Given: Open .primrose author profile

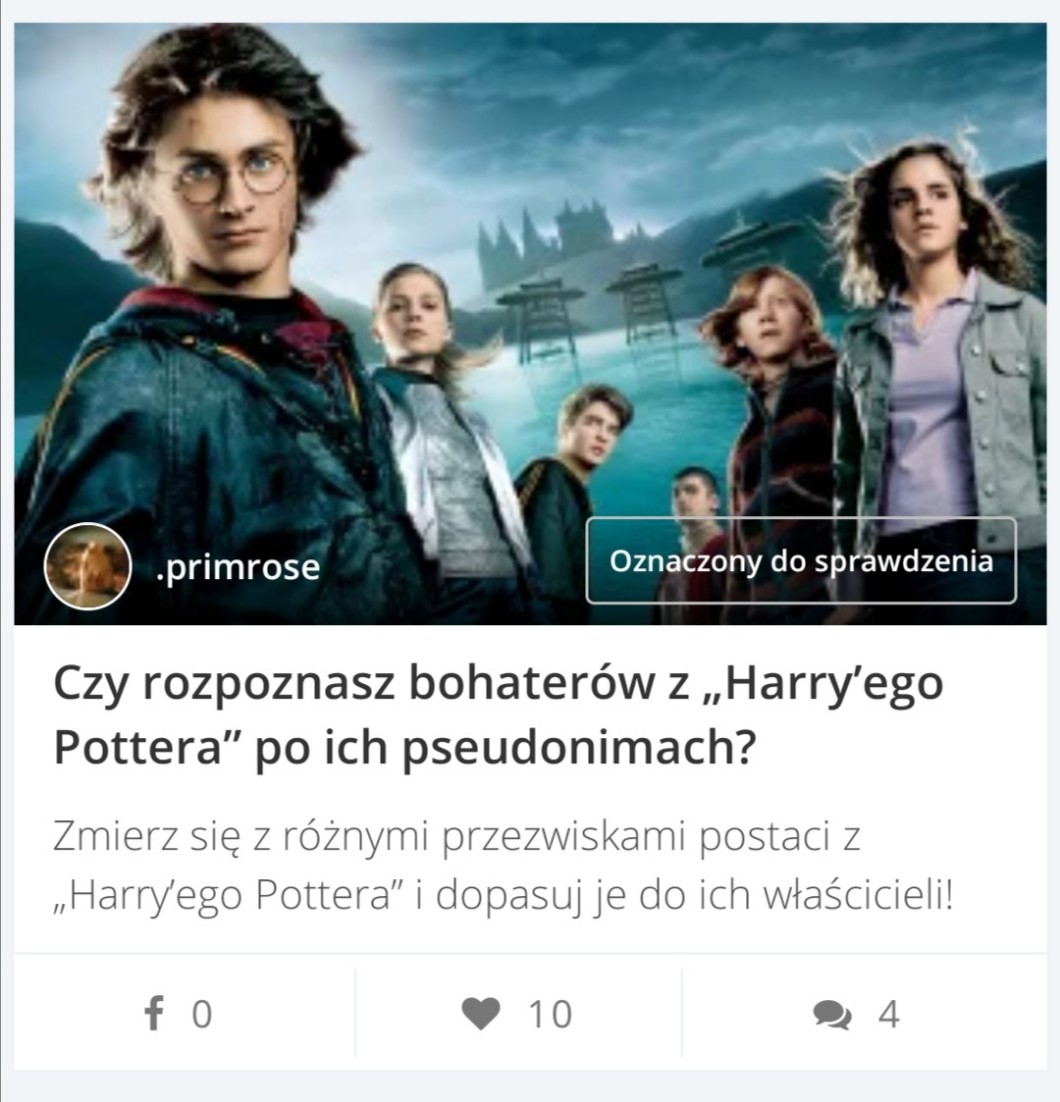Looking at the screenshot, I should [238, 567].
